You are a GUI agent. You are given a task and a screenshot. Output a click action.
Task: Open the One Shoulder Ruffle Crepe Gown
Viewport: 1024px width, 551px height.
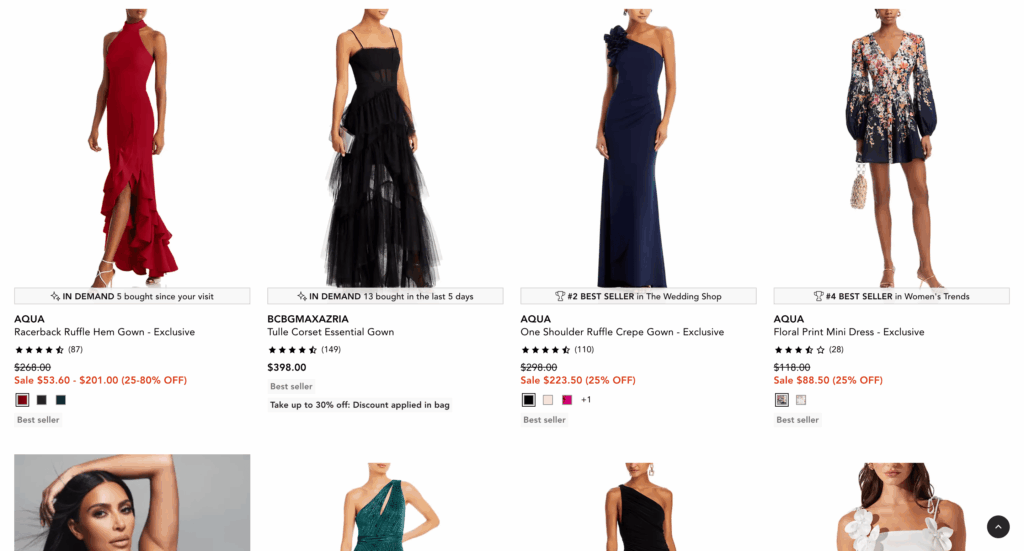(621, 332)
